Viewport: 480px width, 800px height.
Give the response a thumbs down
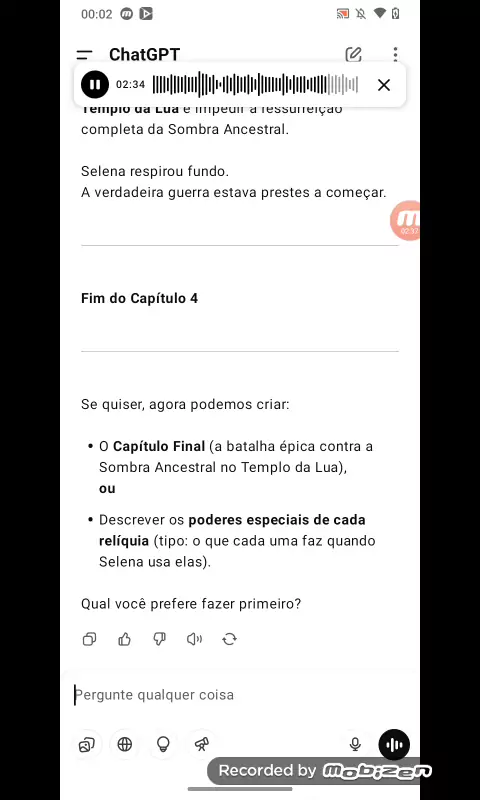(160, 639)
